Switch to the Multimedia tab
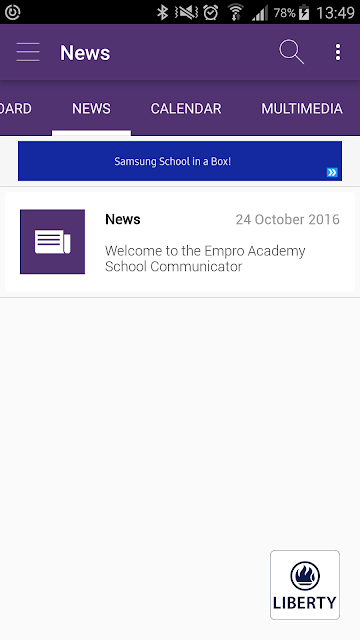This screenshot has width=360, height=640. point(302,109)
